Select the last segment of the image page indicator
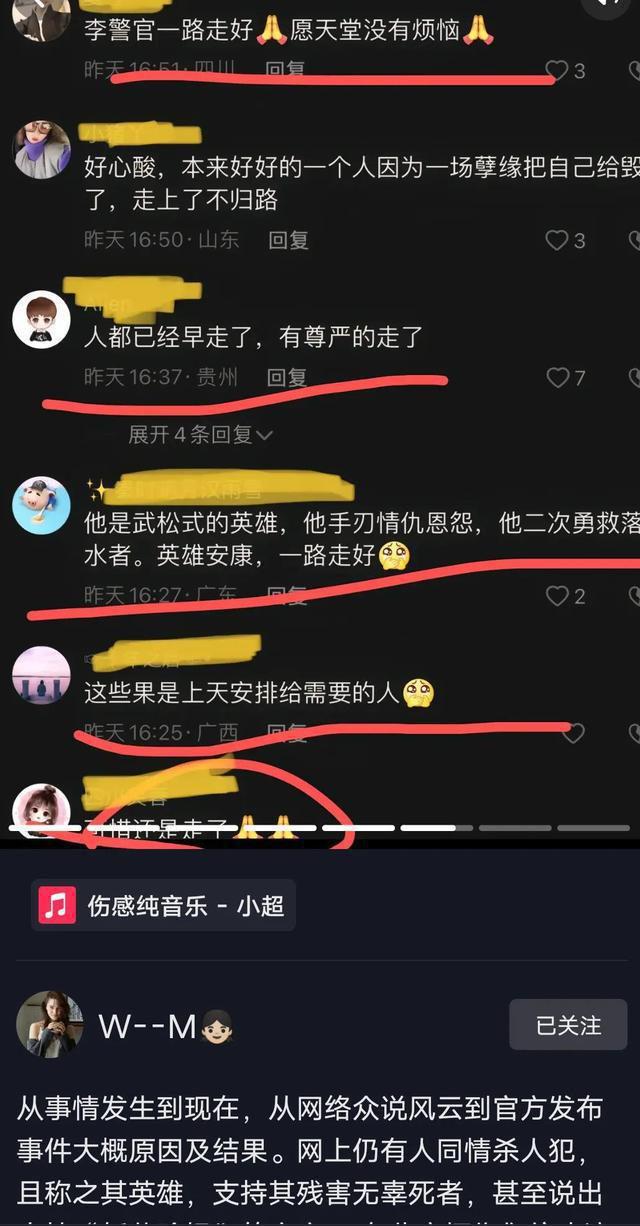640x1226 pixels. (x=593, y=828)
